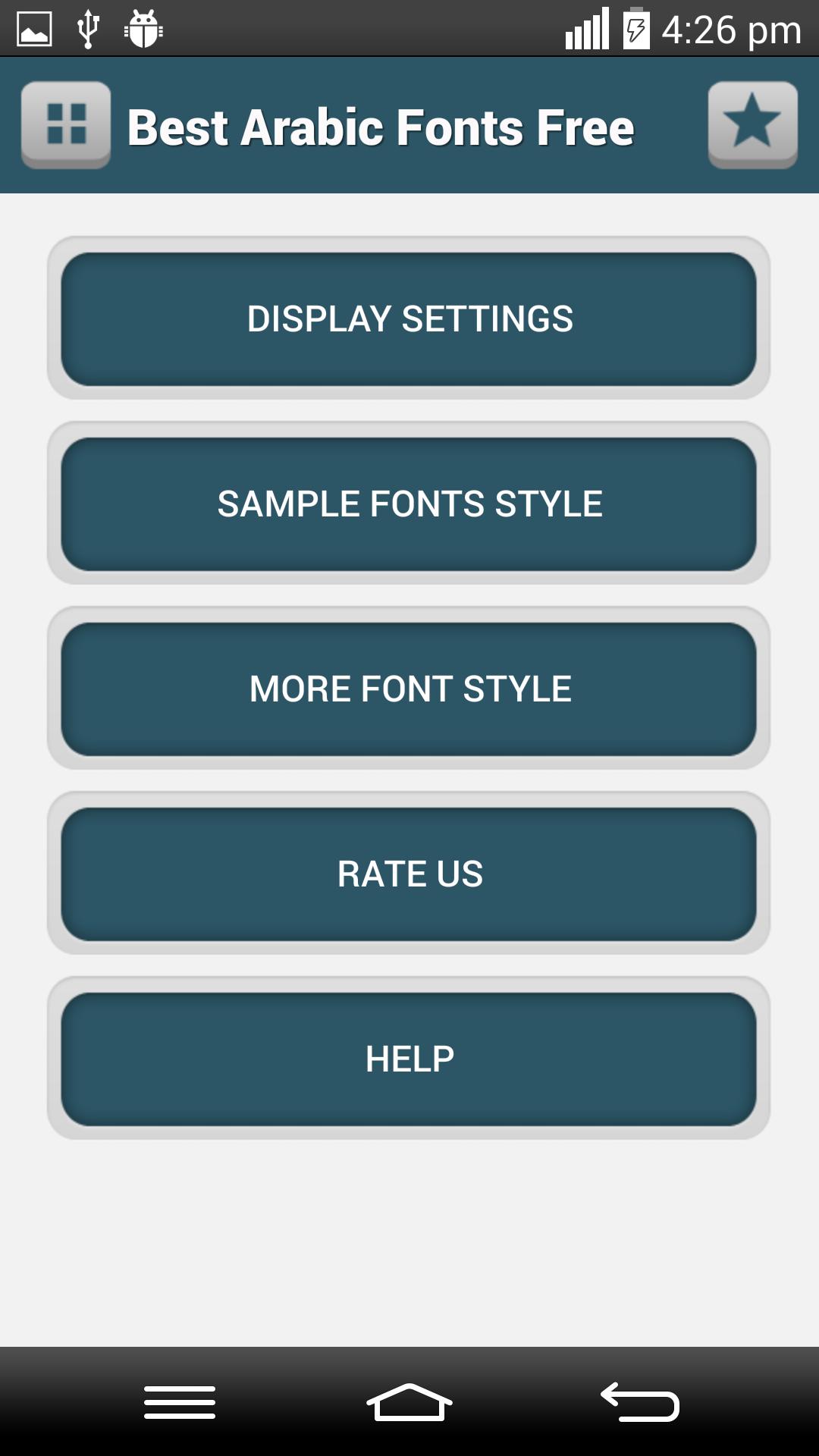819x1456 pixels.
Task: Return to the home screen
Action: click(409, 1401)
